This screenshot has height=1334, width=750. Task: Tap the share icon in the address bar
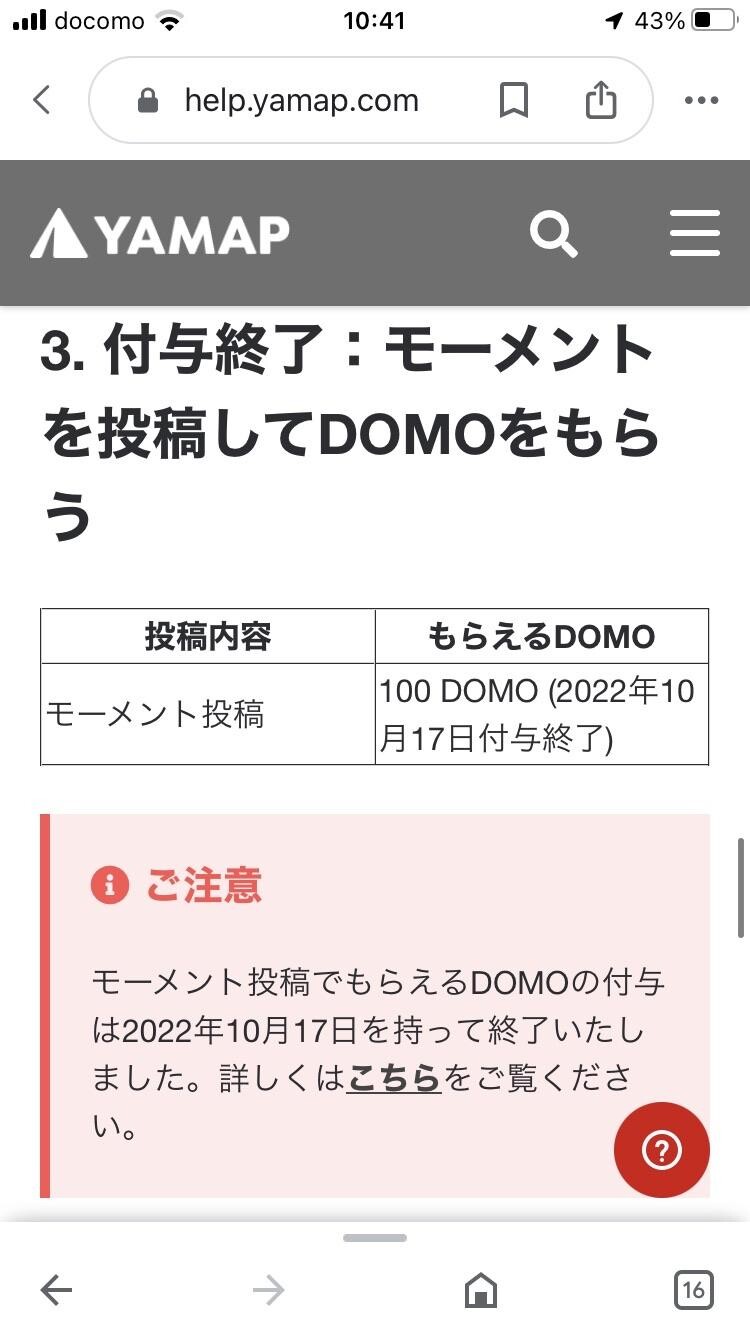tap(600, 100)
